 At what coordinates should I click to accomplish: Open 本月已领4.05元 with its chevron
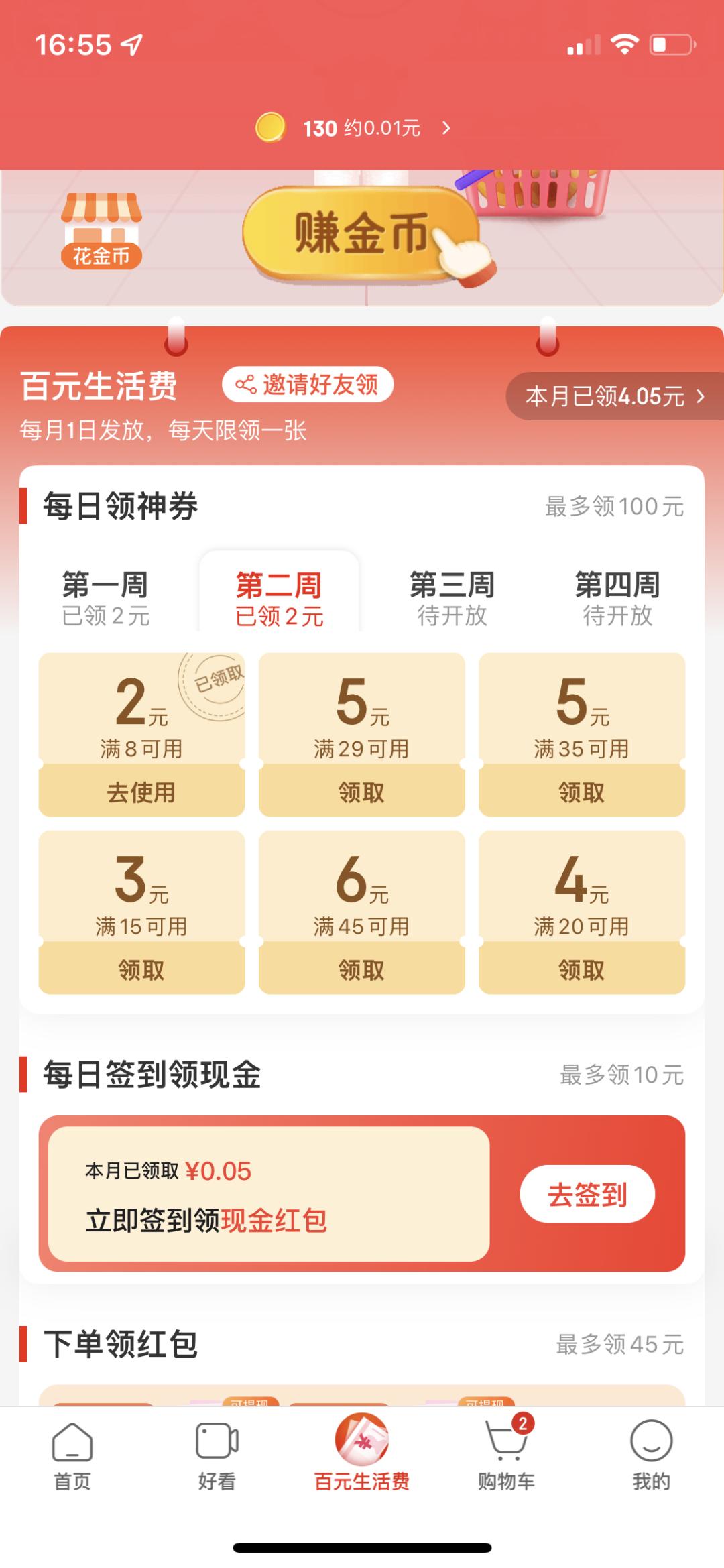612,396
